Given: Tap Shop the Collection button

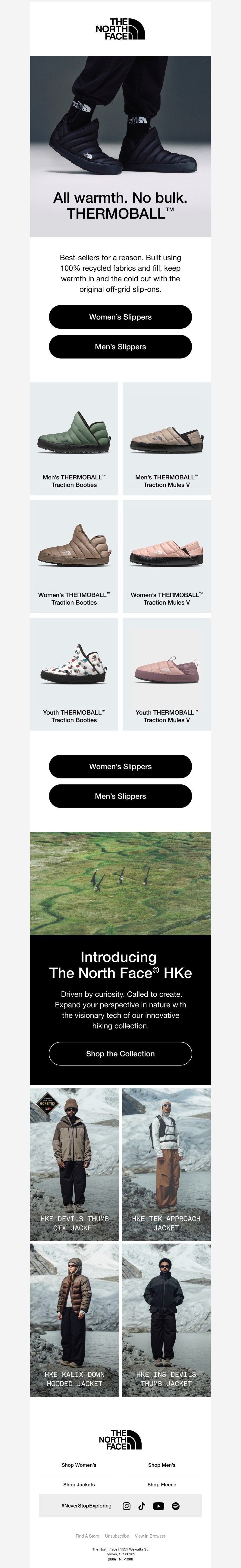Looking at the screenshot, I should pos(120,1054).
